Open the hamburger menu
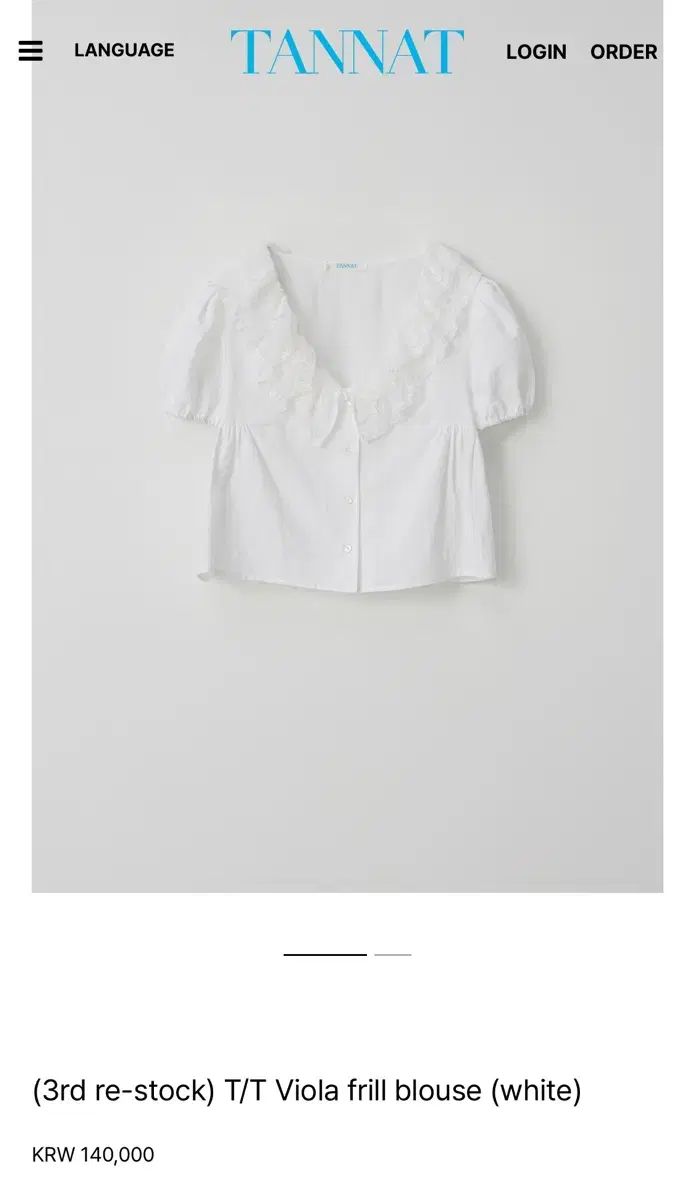This screenshot has width=695, height=1200. 31,51
